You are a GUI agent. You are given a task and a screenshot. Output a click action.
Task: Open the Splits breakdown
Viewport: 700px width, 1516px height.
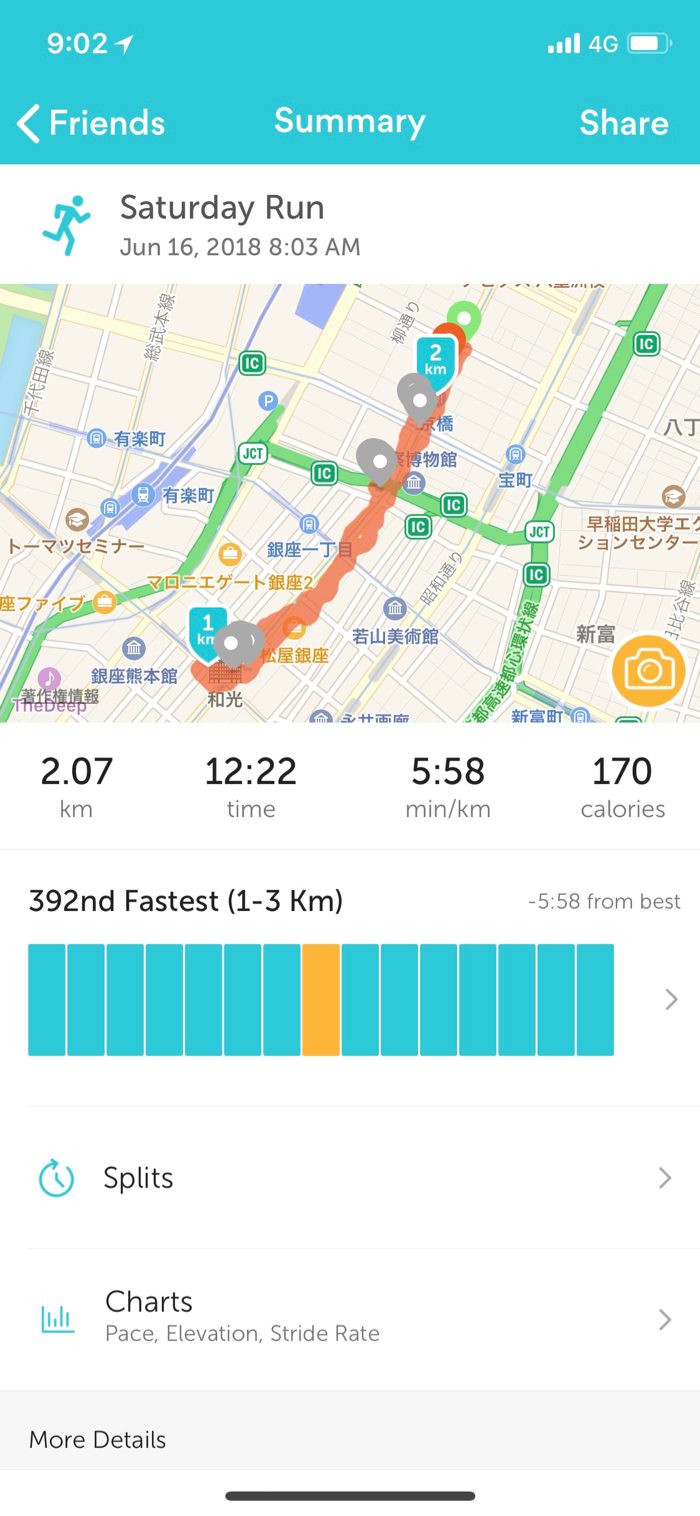pyautogui.click(x=350, y=1178)
